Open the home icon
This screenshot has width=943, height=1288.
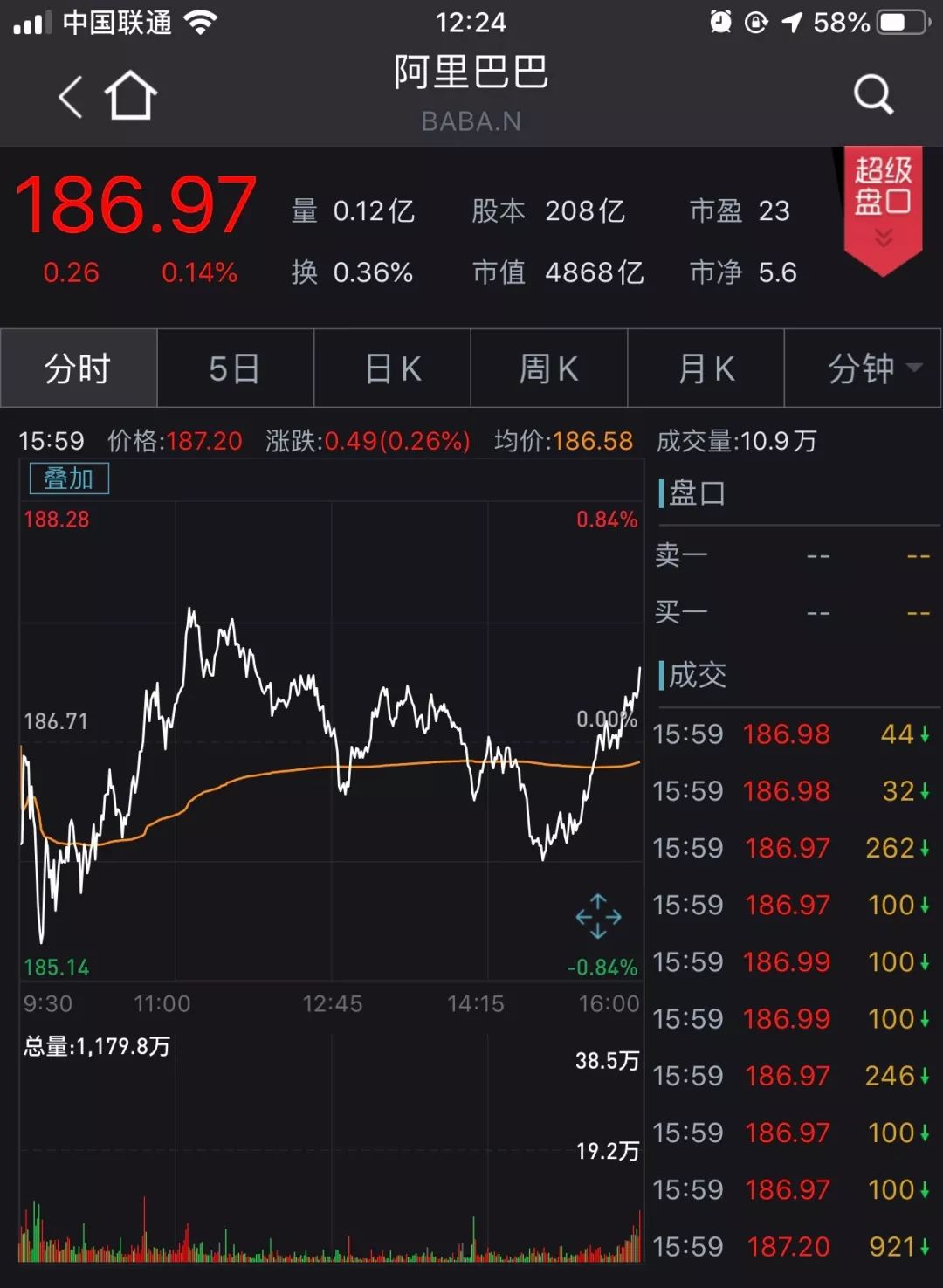(131, 95)
